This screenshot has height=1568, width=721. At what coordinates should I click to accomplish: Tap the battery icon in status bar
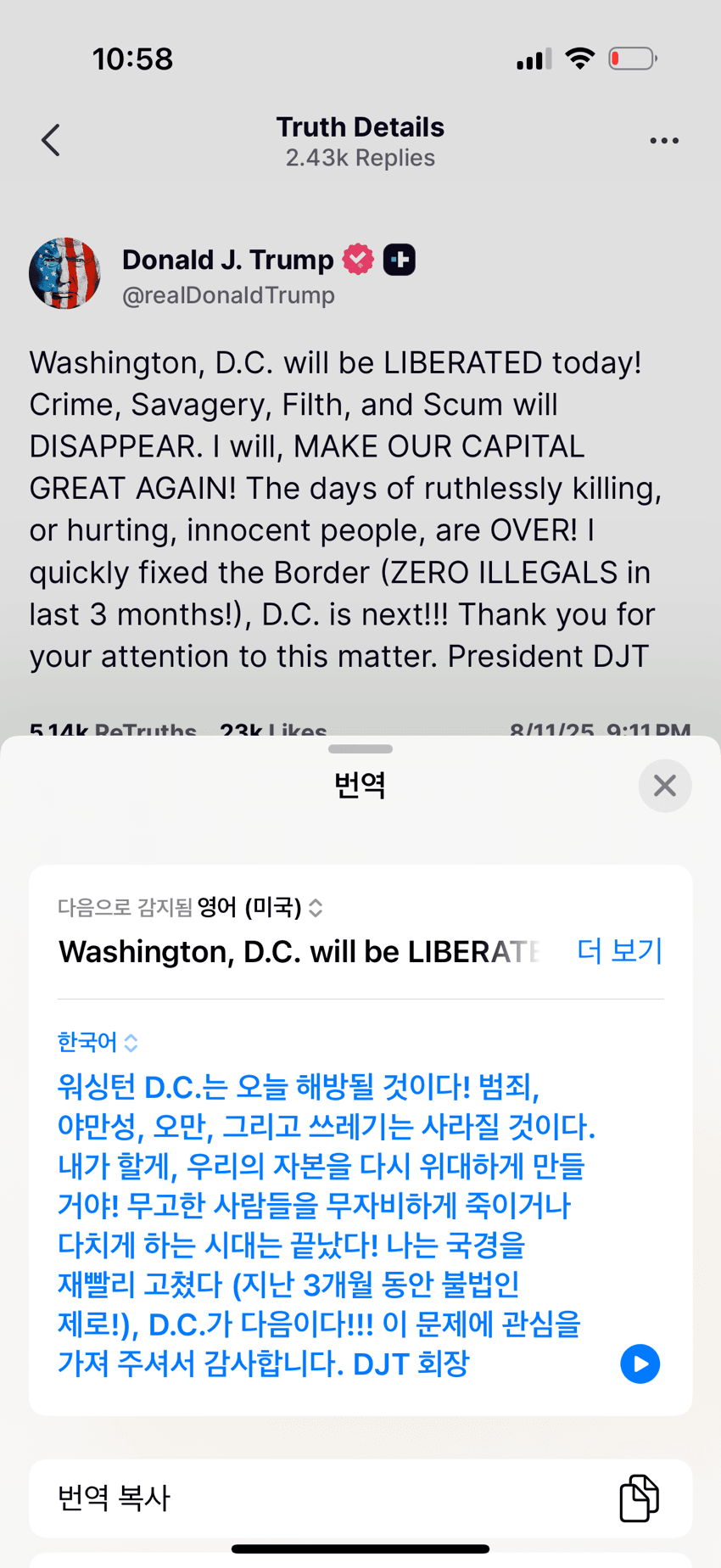point(631,58)
